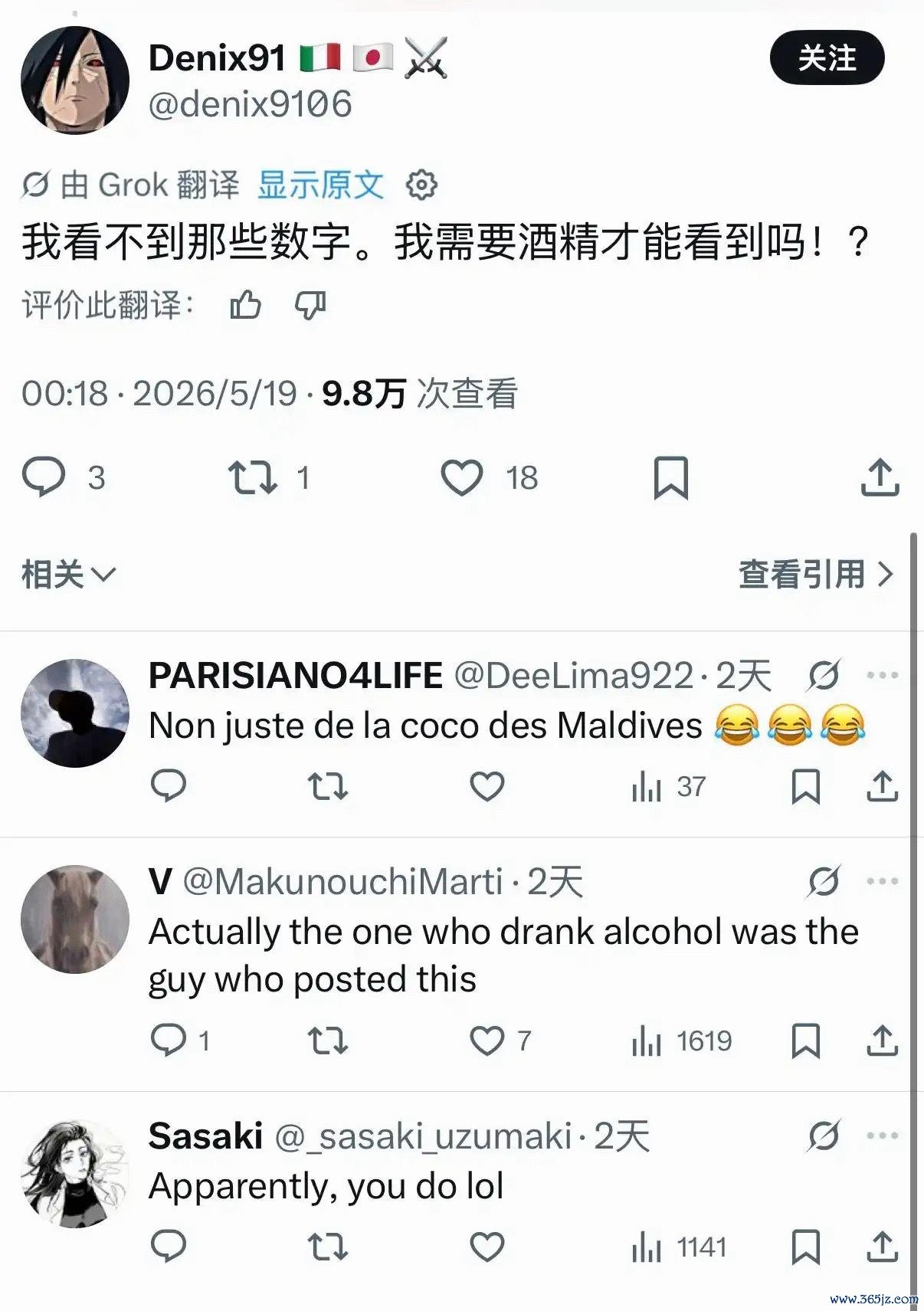Bookmark Sasaki's reply

[806, 1247]
